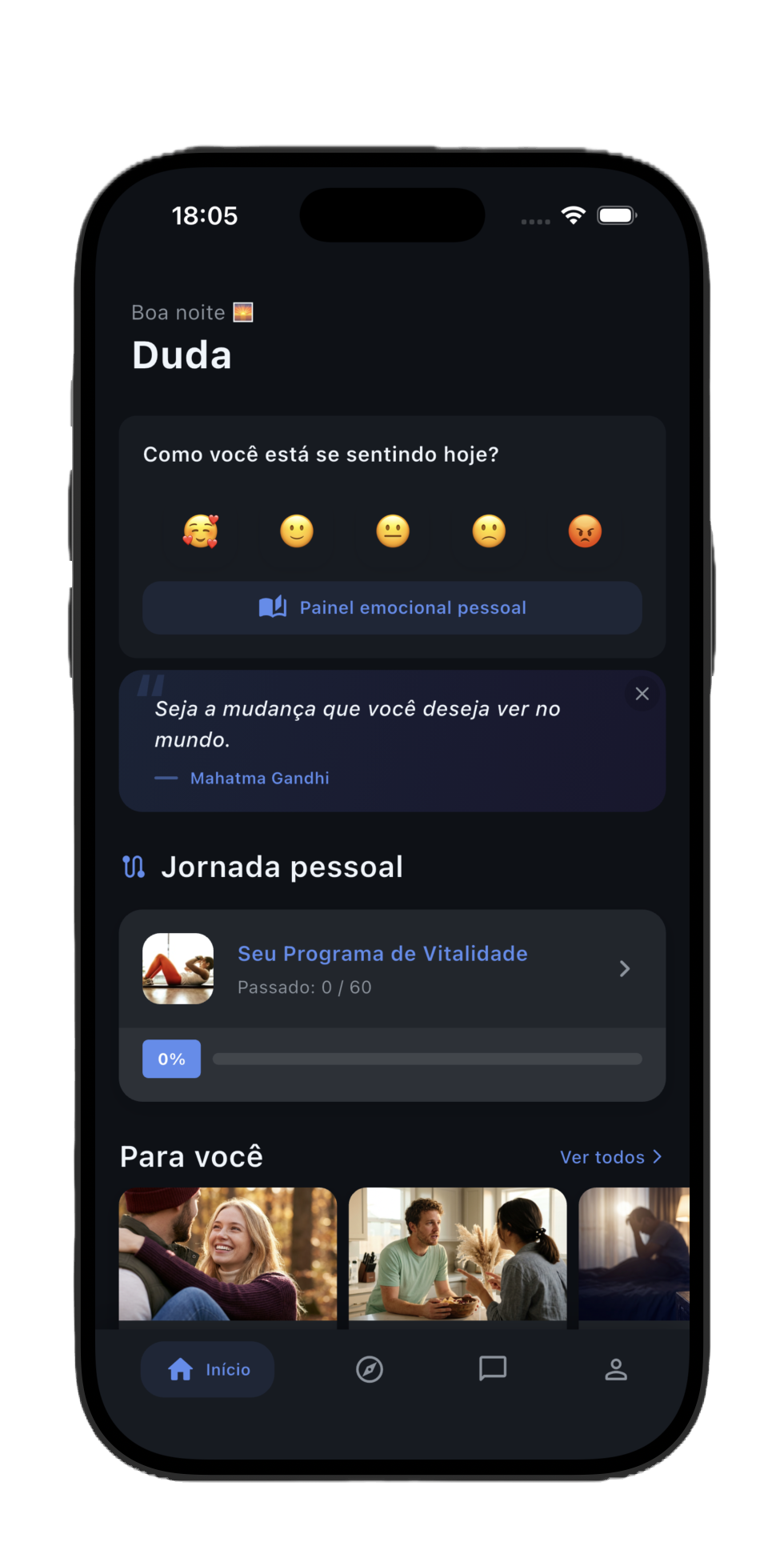Open the couple outdoors article thumbnail
This screenshot has width=784, height=1554.
pos(227,1255)
